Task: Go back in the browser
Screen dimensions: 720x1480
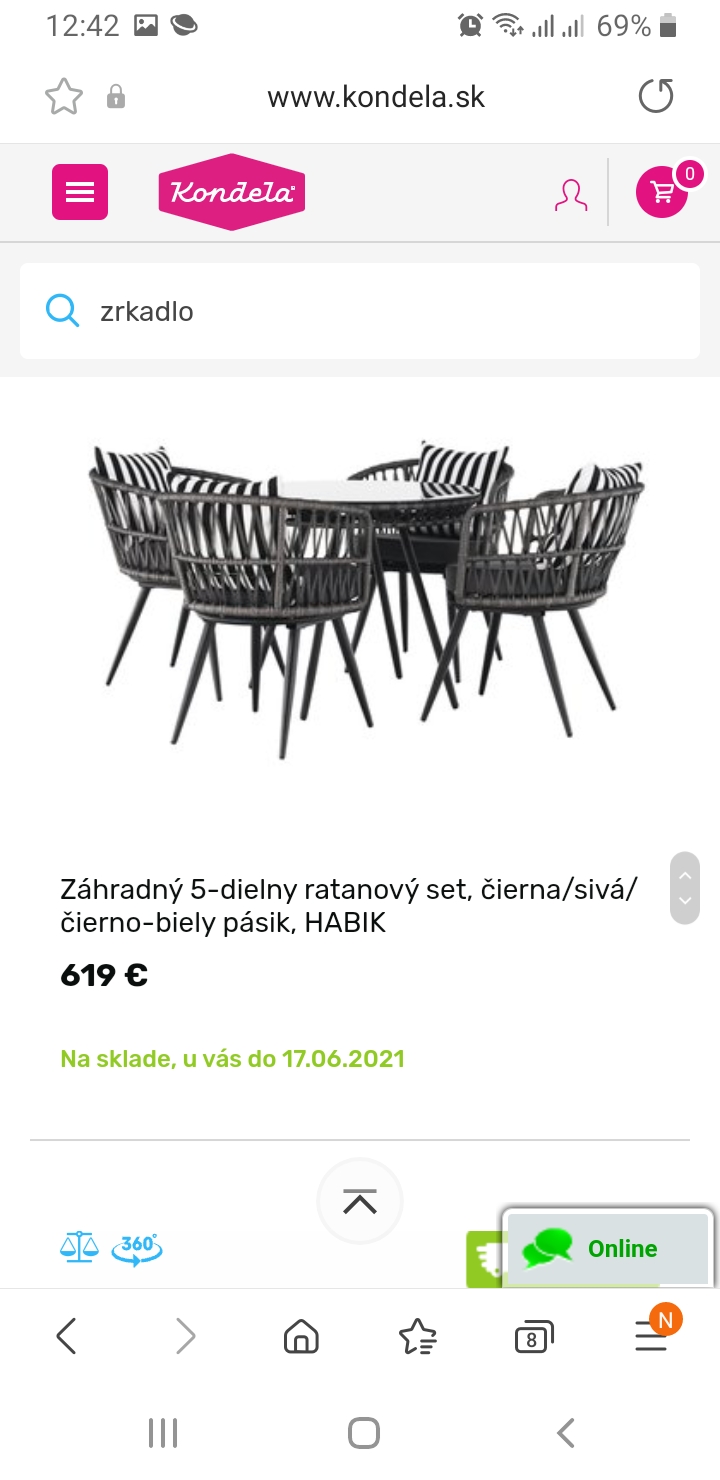Action: (x=67, y=1336)
